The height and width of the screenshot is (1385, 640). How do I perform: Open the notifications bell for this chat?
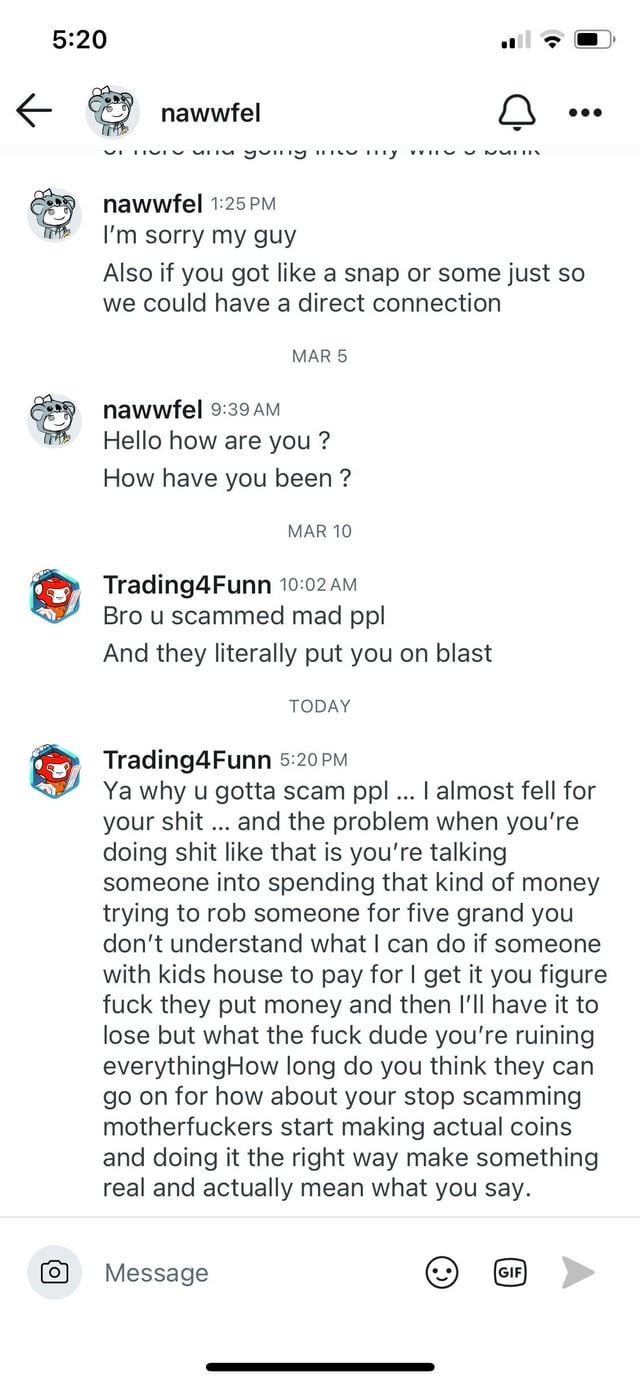(516, 112)
